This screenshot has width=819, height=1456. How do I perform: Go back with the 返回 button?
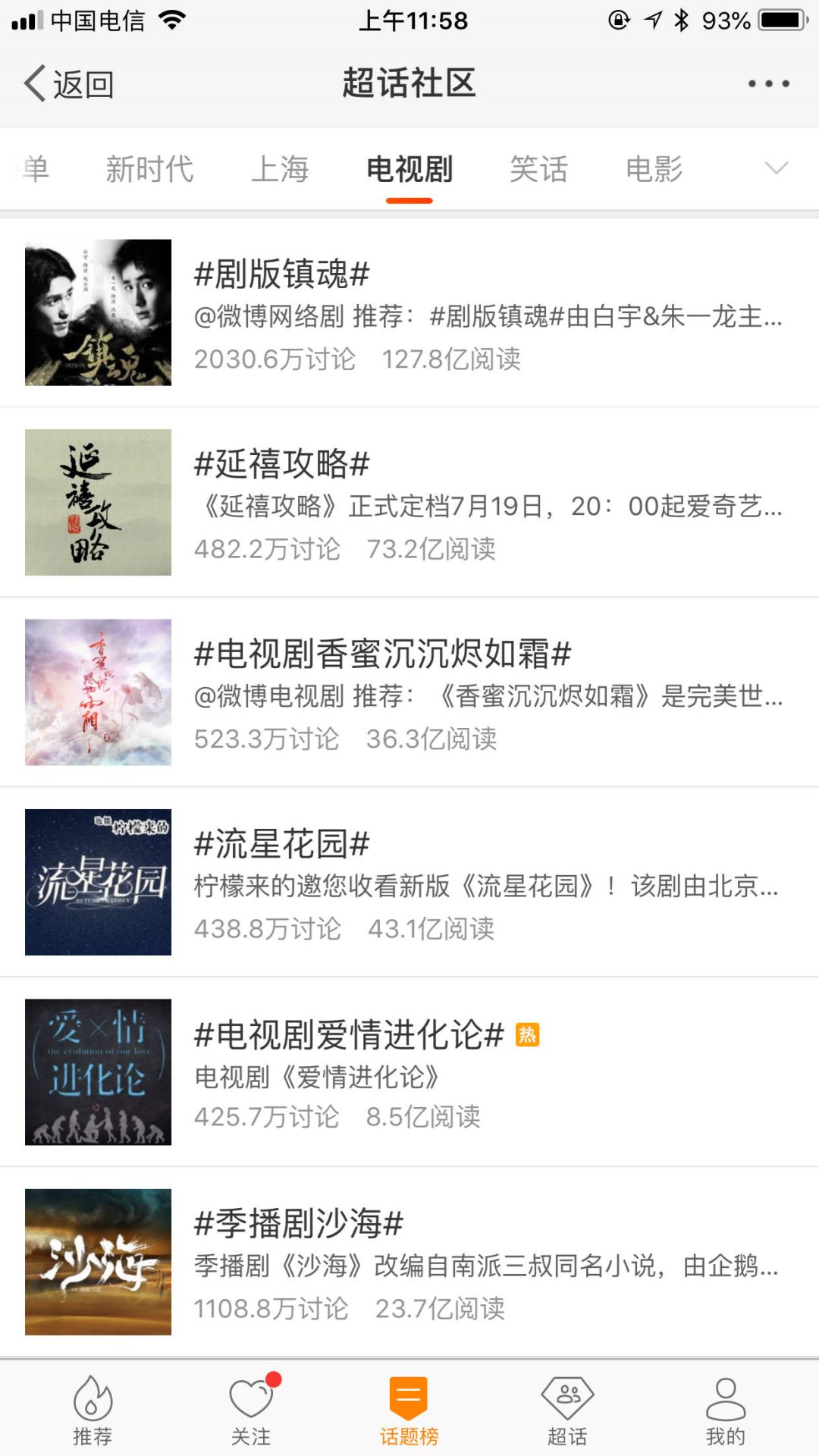(69, 83)
